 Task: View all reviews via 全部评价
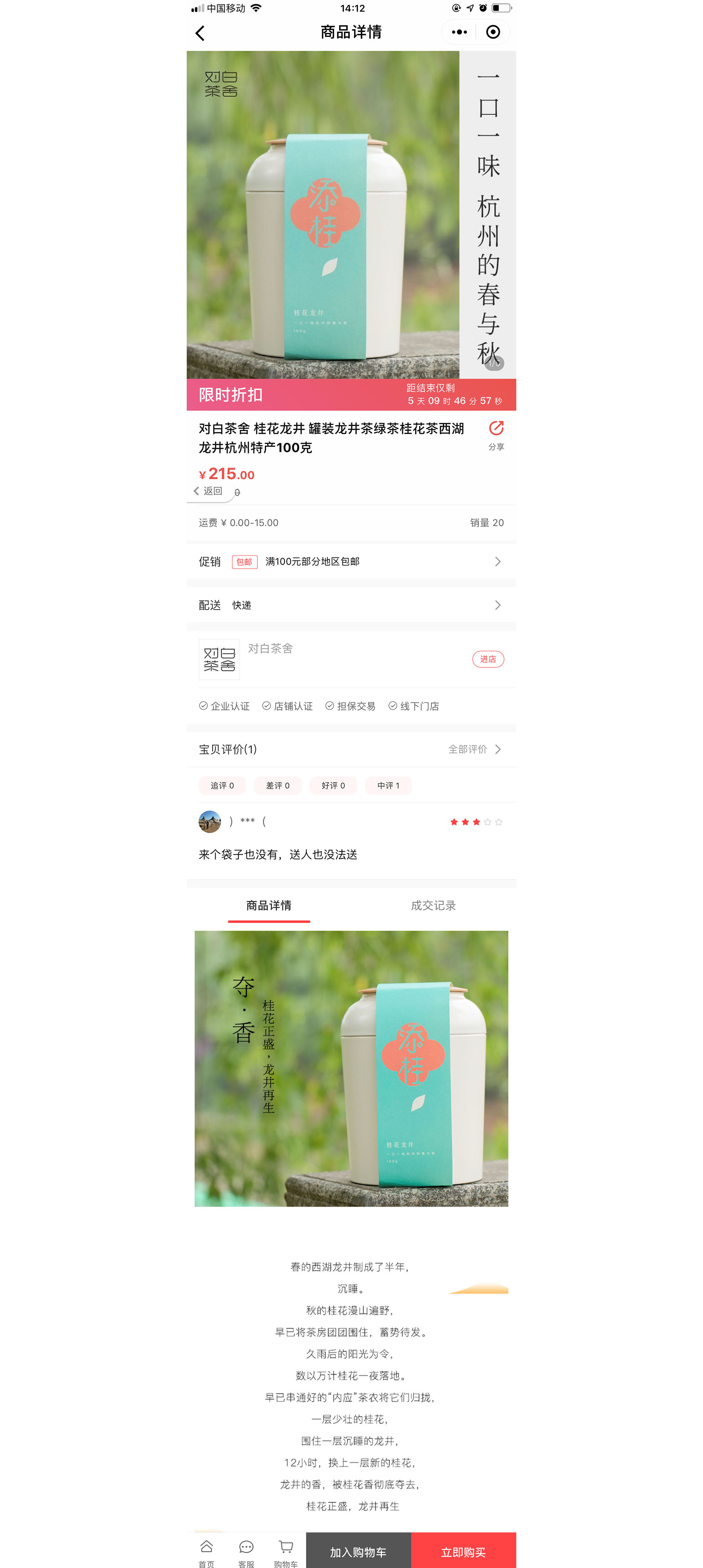point(474,749)
